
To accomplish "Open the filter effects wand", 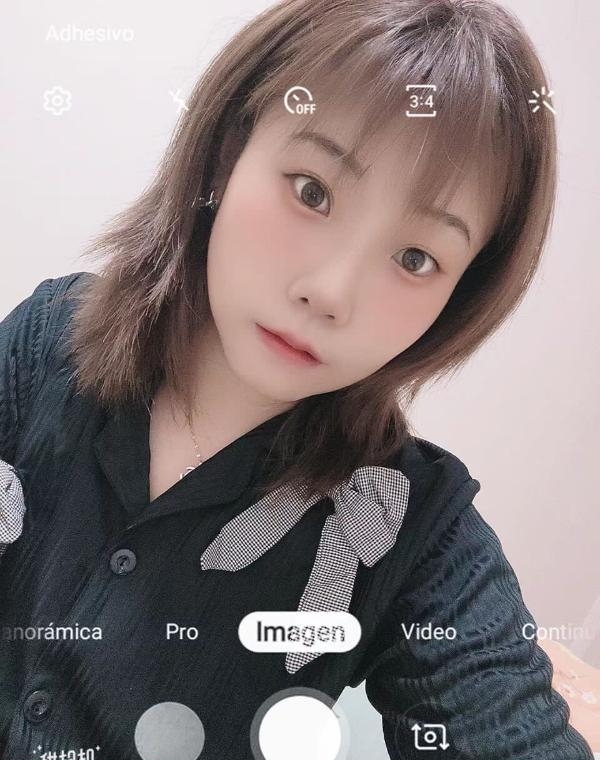I will 542,101.
